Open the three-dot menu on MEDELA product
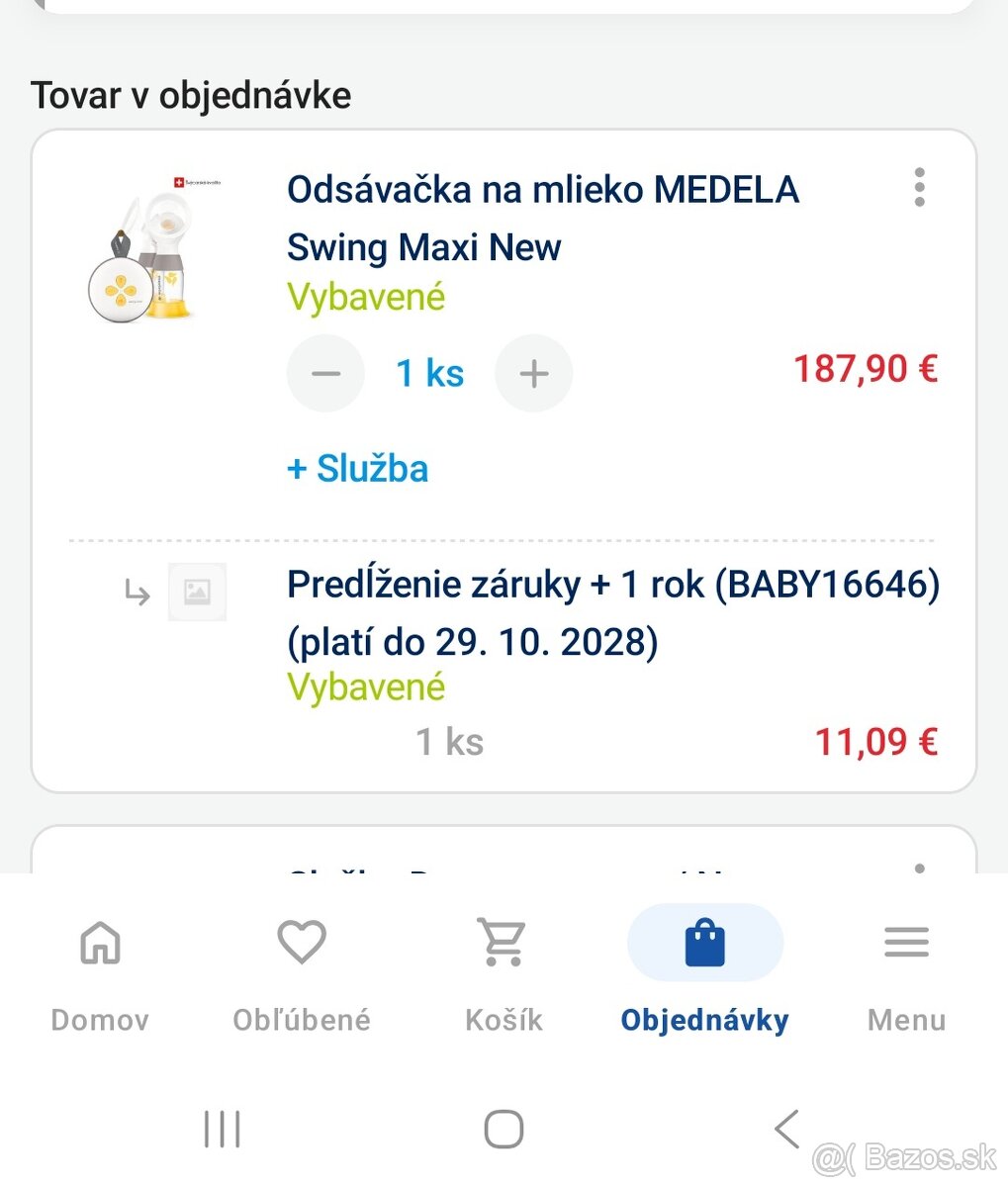Image resolution: width=1008 pixels, height=1187 pixels. pos(919,187)
